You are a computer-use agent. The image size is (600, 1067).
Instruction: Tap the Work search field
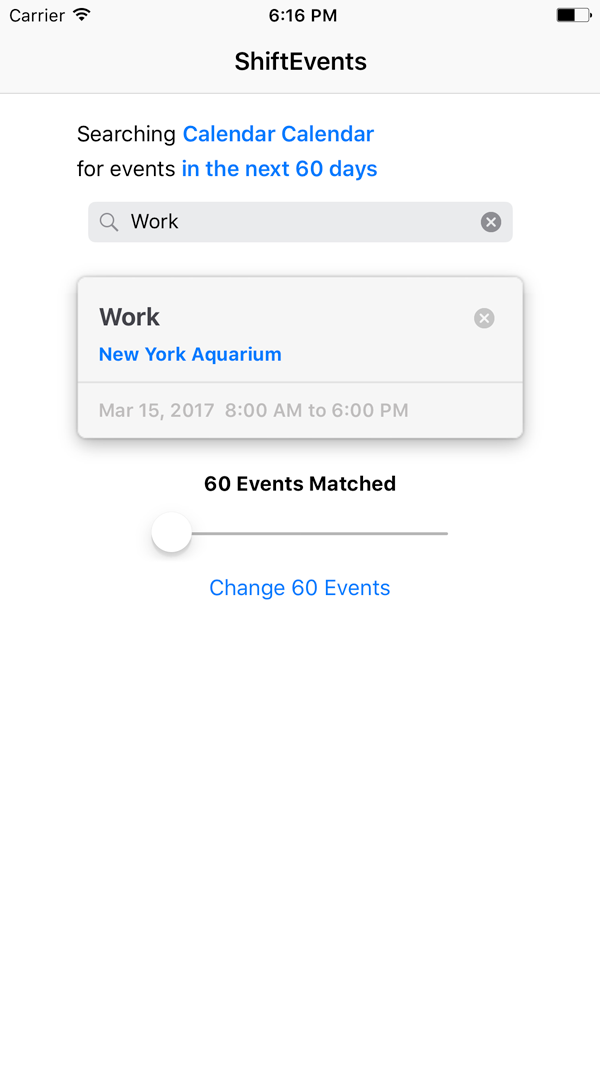300,222
